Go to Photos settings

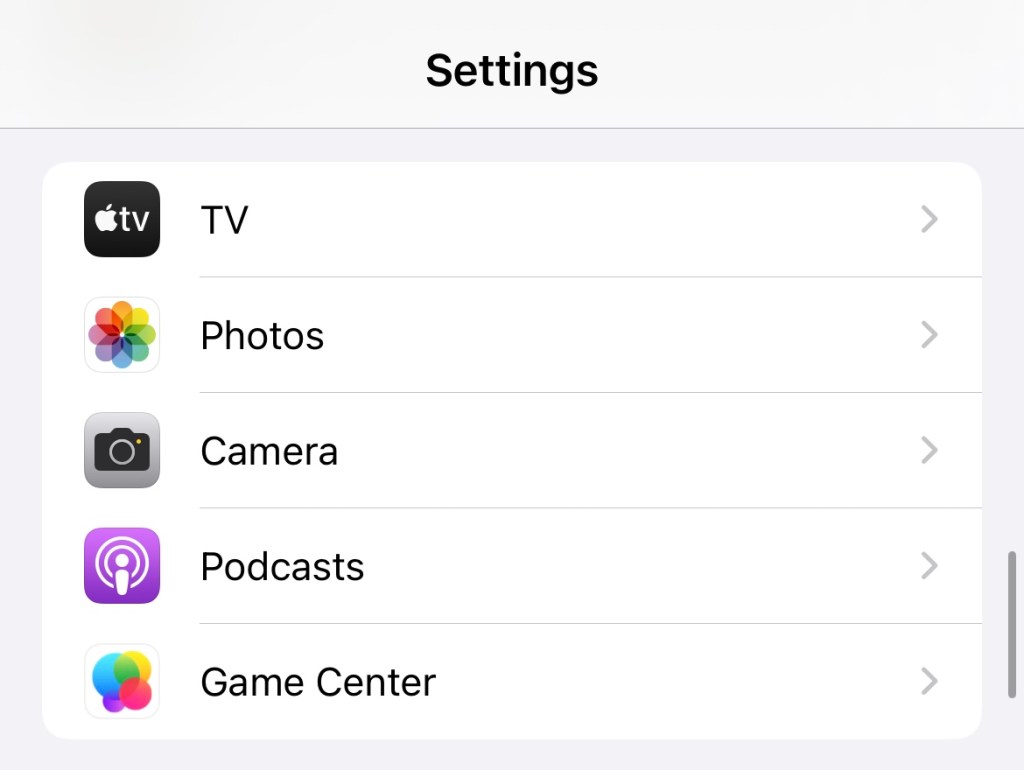510,335
